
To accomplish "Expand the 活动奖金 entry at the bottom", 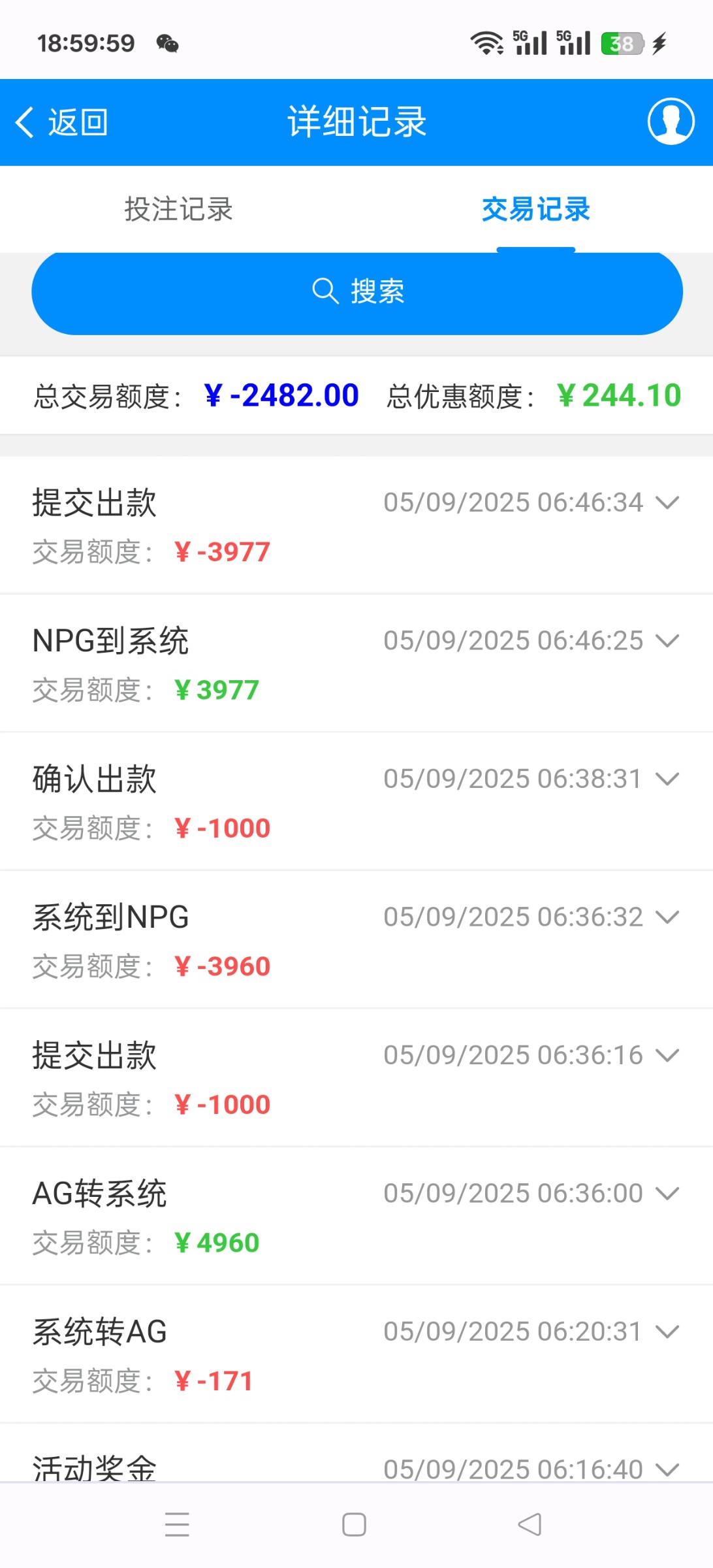I will coord(668,1470).
